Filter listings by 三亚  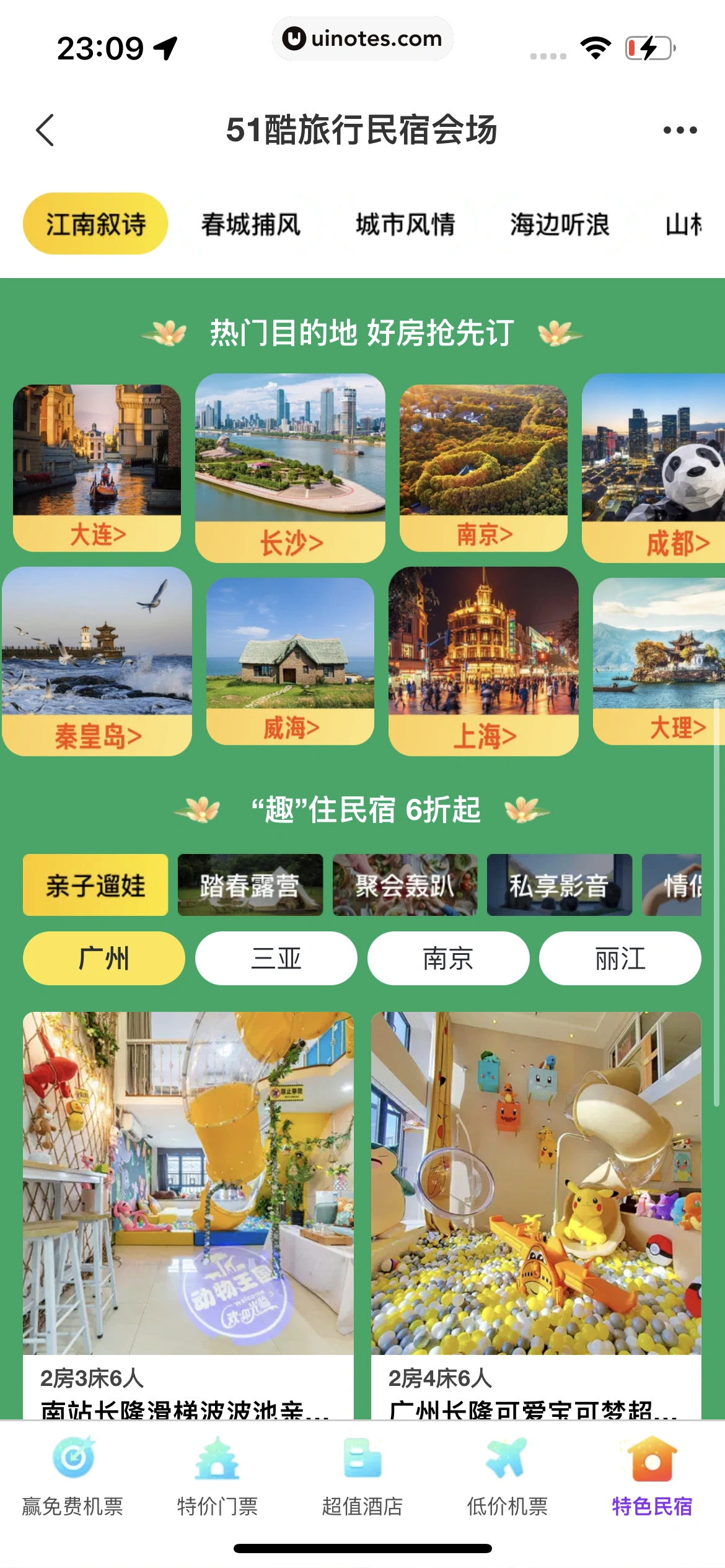[x=276, y=959]
